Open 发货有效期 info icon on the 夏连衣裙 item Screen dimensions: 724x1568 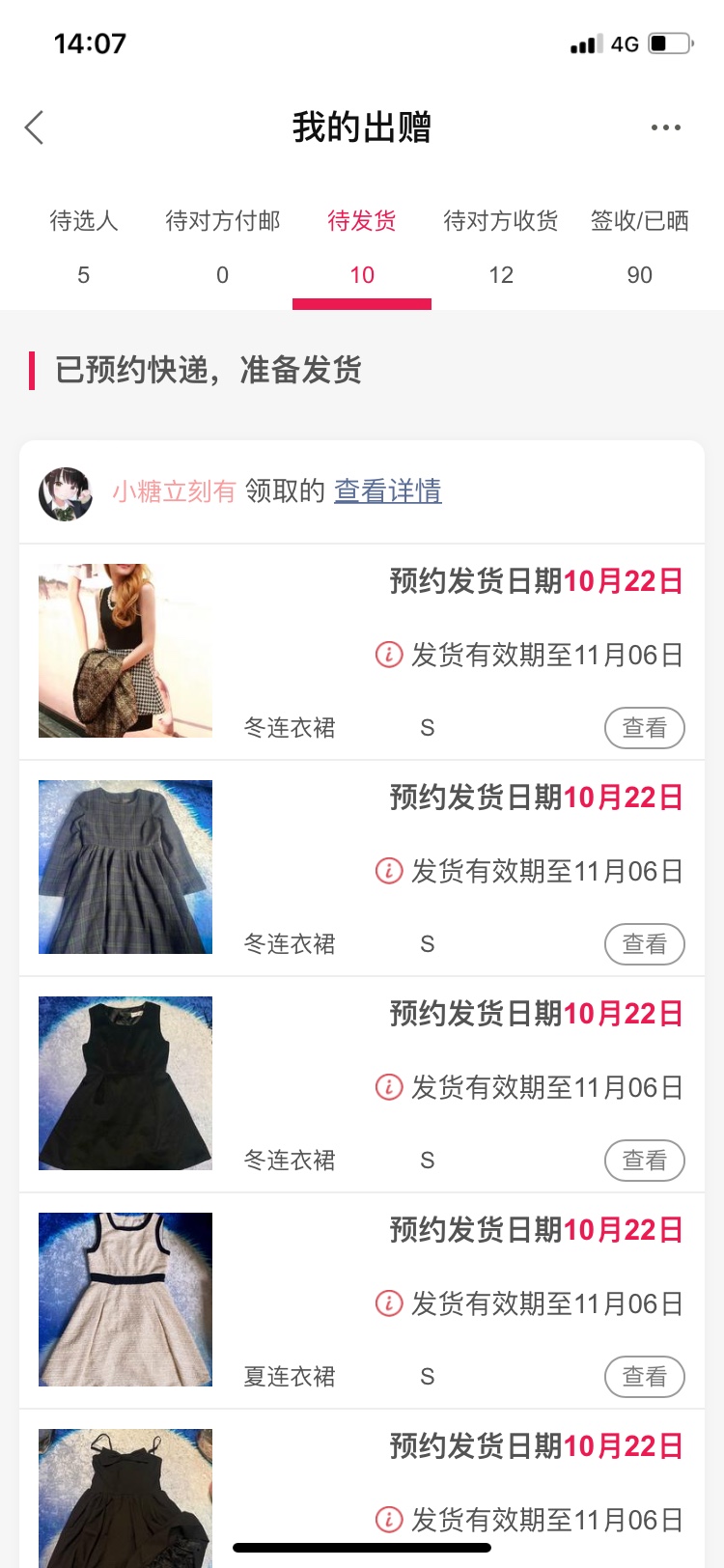point(388,1303)
